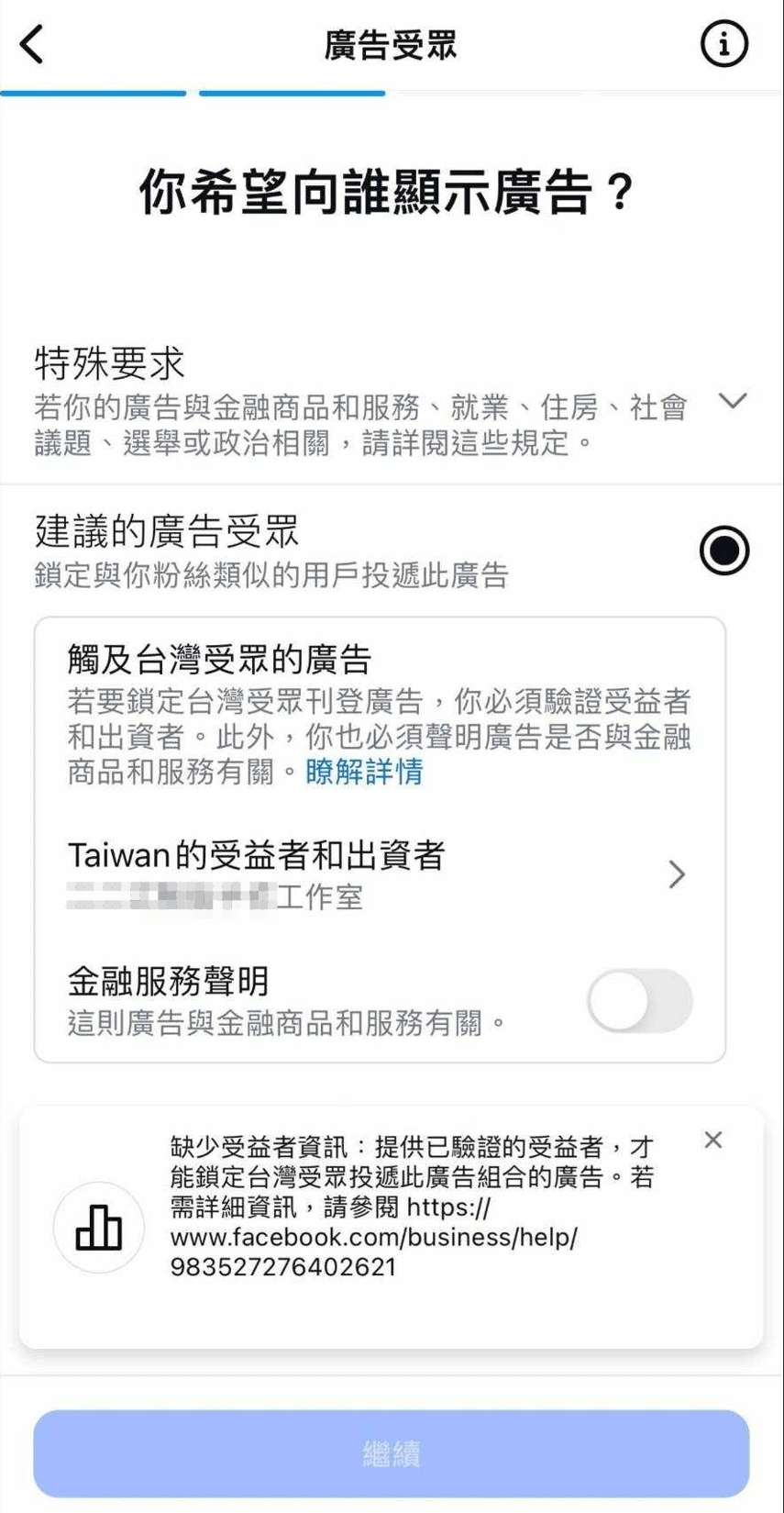
Task: Tap the X icon to dismiss the beneficiary warning
Action: (x=713, y=1140)
